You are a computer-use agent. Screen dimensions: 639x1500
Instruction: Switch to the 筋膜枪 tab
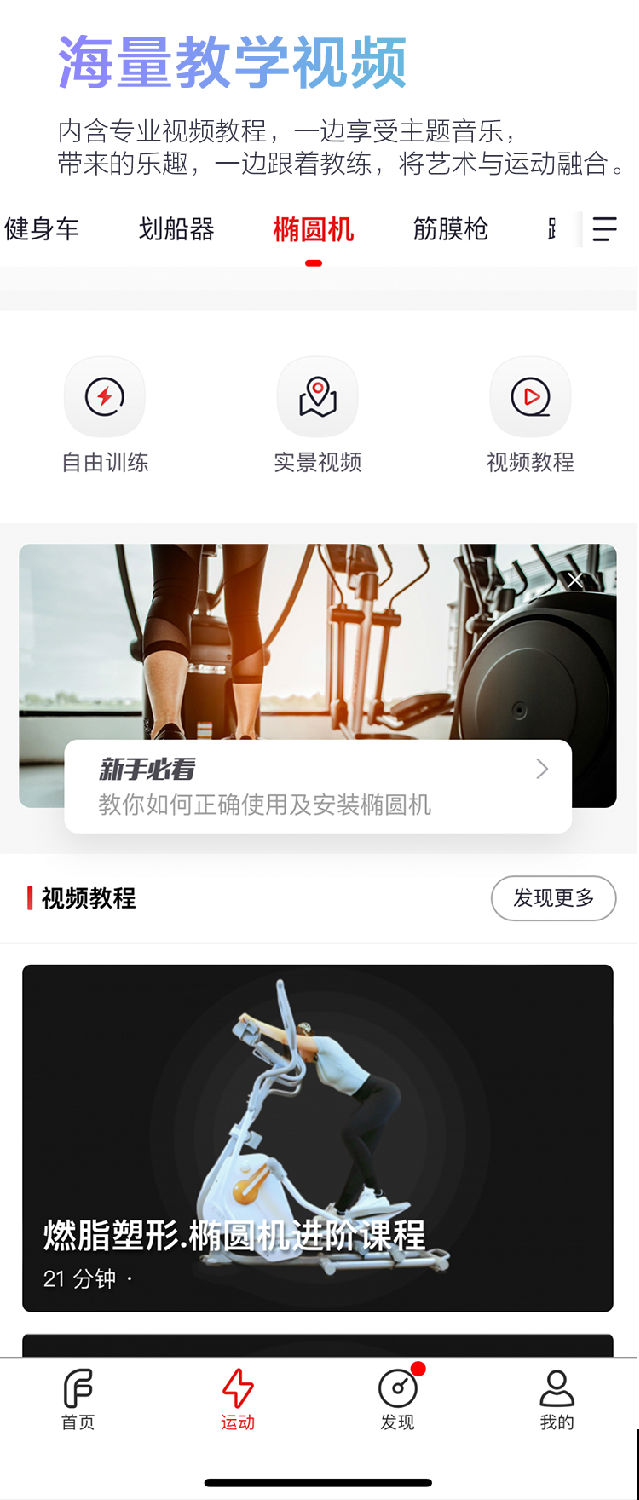pyautogui.click(x=450, y=229)
